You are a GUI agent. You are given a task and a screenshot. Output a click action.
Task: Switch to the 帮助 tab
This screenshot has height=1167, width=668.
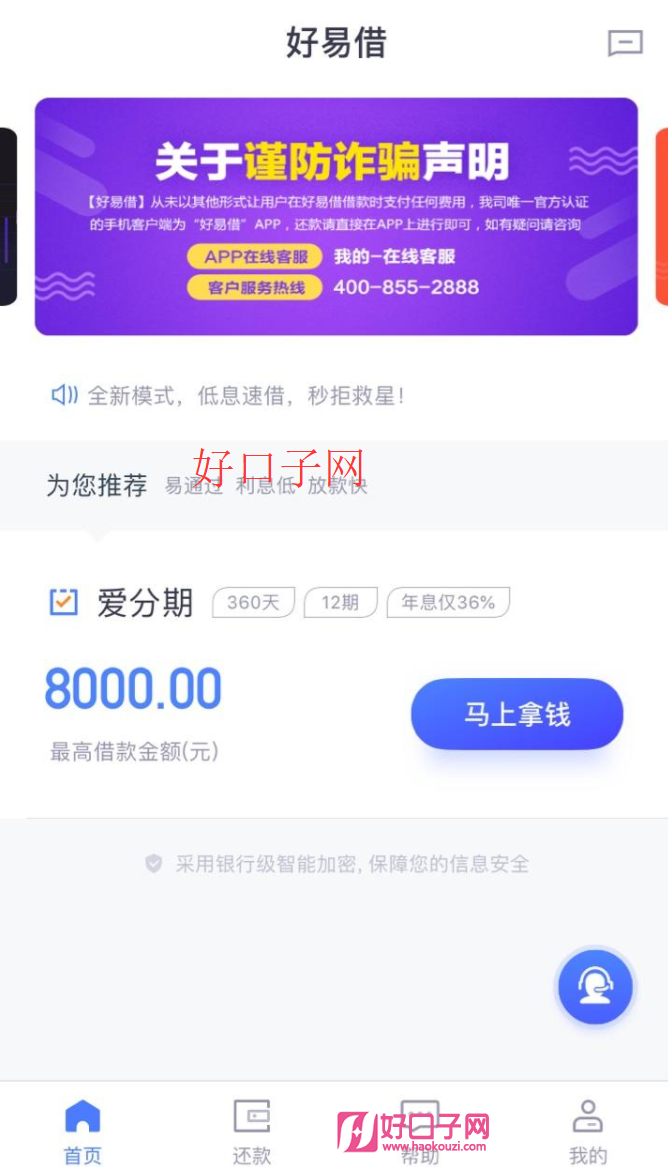tap(419, 1130)
